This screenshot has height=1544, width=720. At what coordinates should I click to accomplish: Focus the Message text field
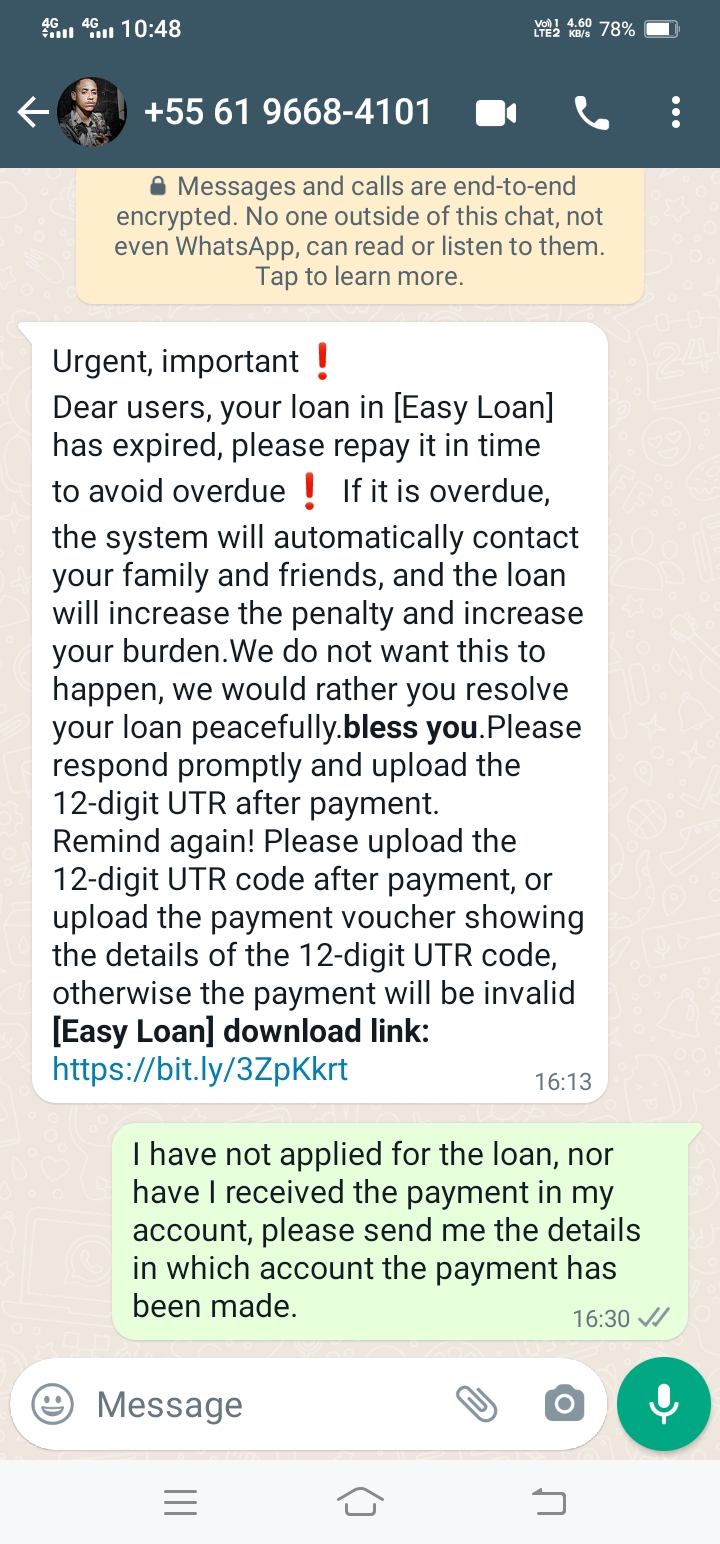(260, 1404)
